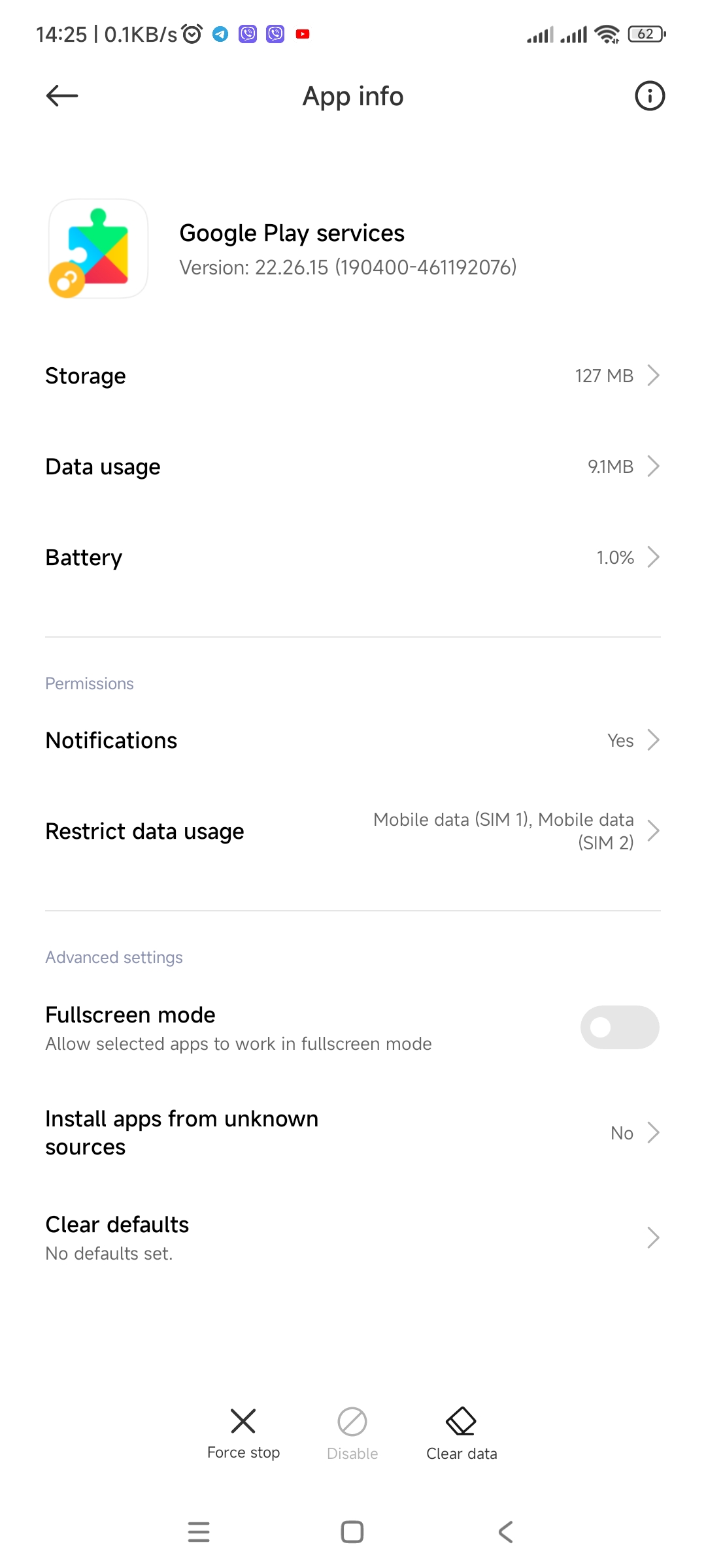View the Data usage row
The image size is (706, 1568).
coord(353,466)
